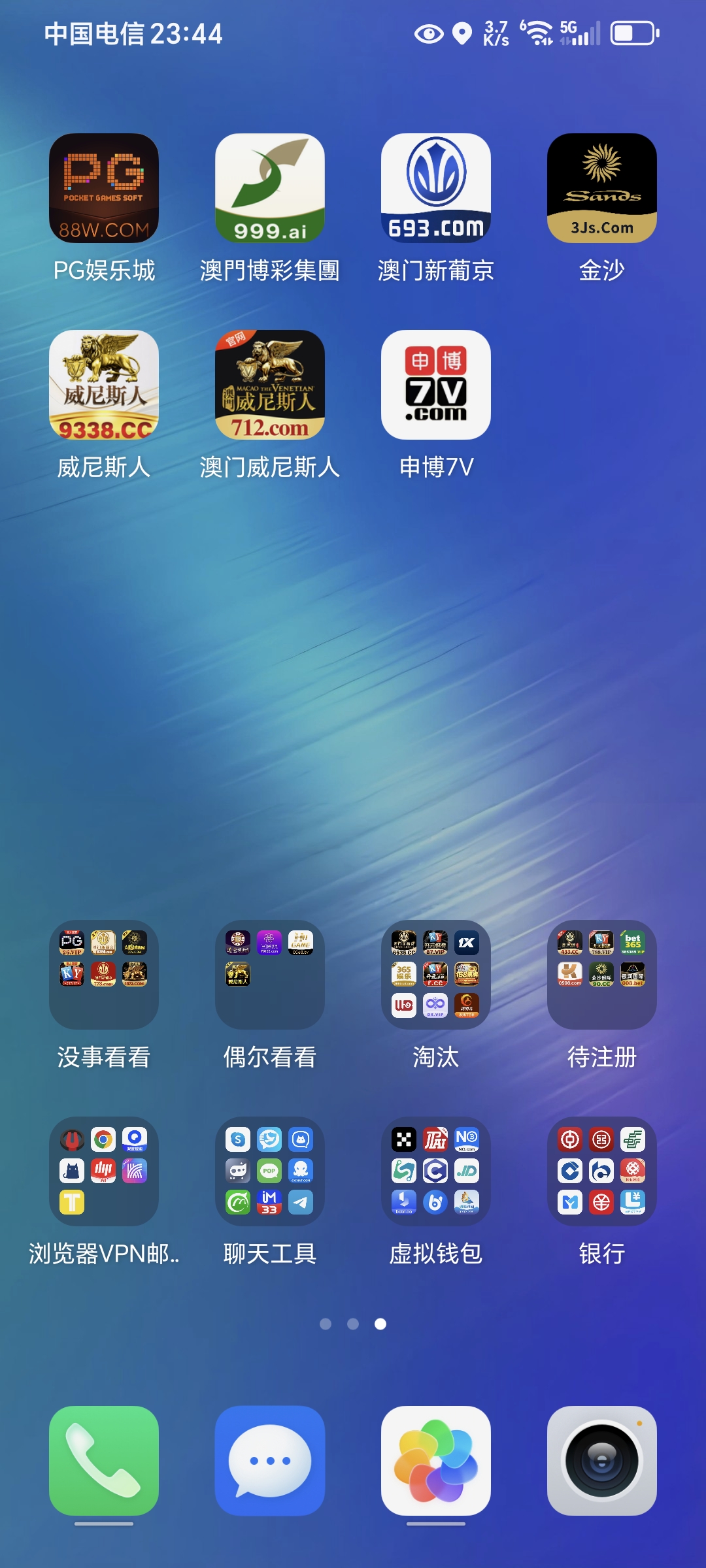
Task: Open the 淘汰 folder
Action: pos(436,975)
